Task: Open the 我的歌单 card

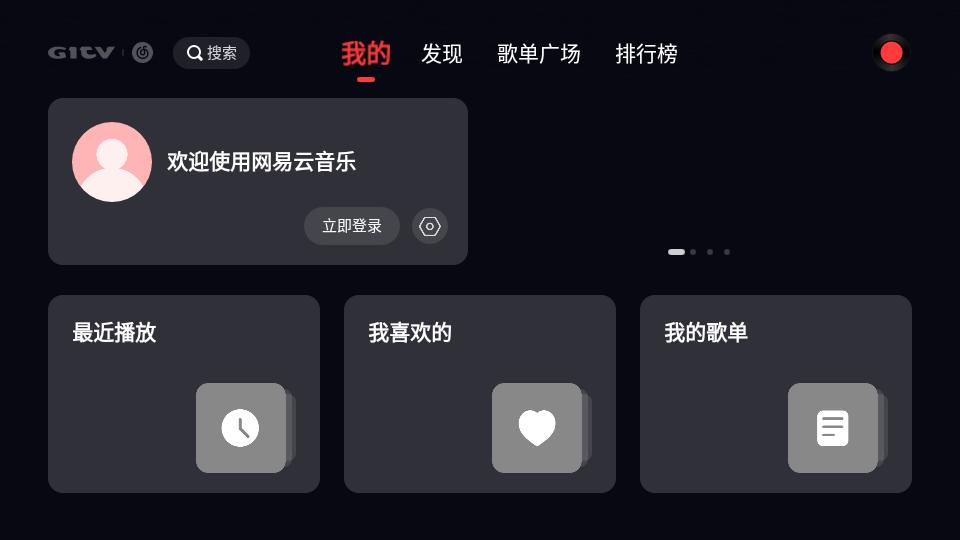Action: [x=776, y=394]
